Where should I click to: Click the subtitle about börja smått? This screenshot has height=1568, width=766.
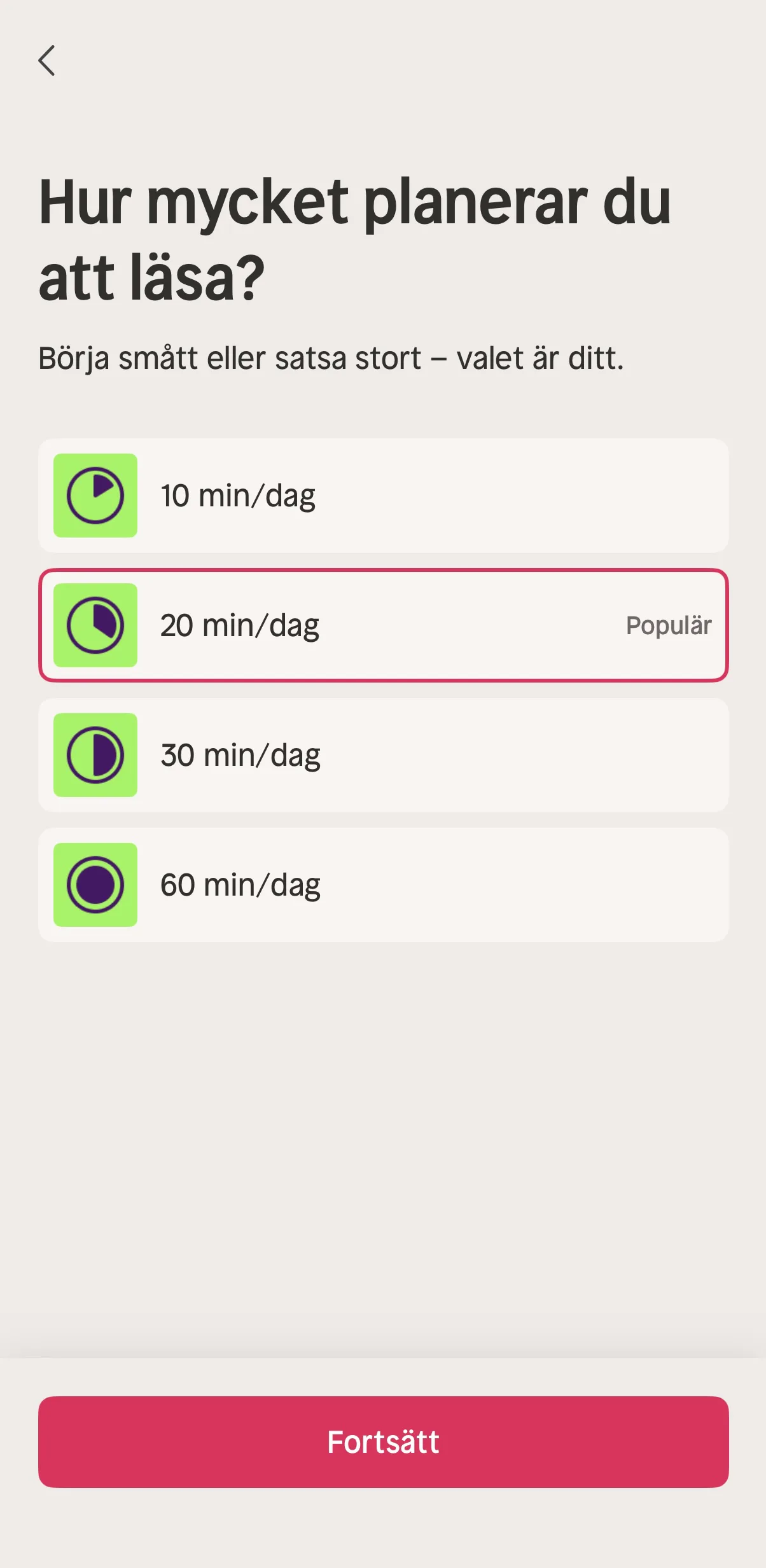[x=331, y=357]
